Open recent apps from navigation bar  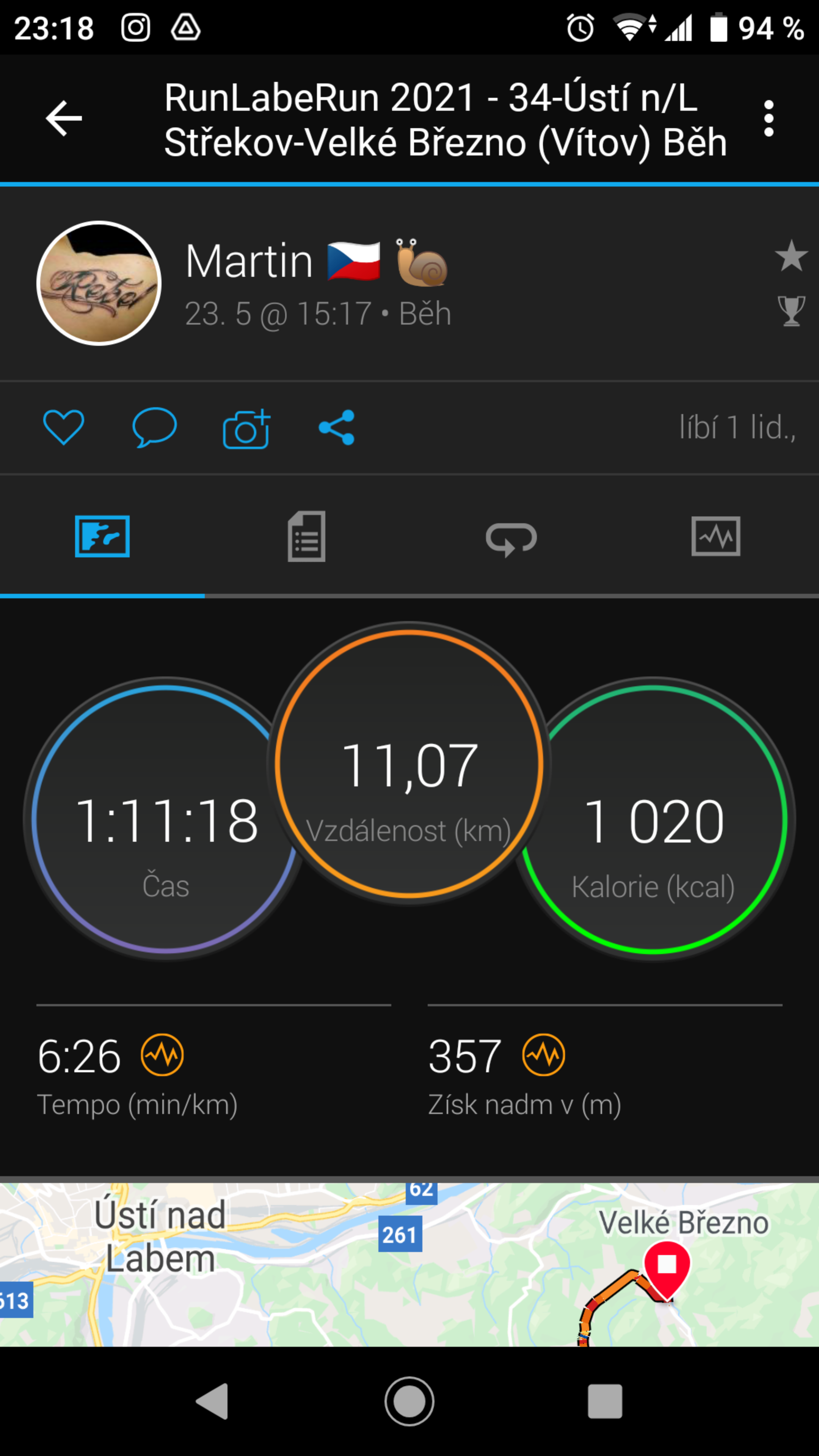point(605,1401)
